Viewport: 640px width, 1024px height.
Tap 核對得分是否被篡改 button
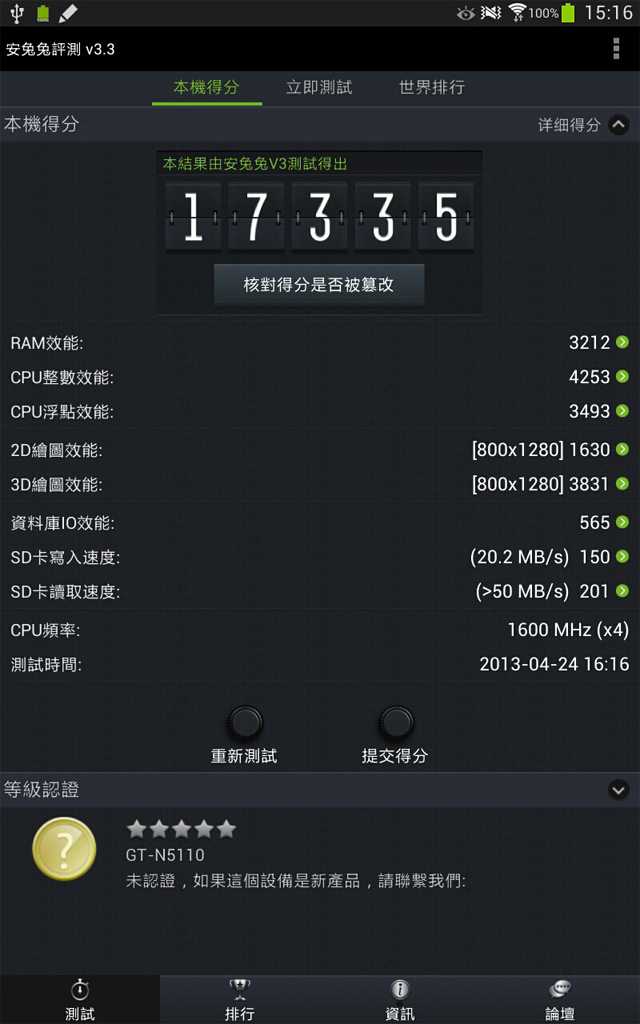tap(319, 285)
